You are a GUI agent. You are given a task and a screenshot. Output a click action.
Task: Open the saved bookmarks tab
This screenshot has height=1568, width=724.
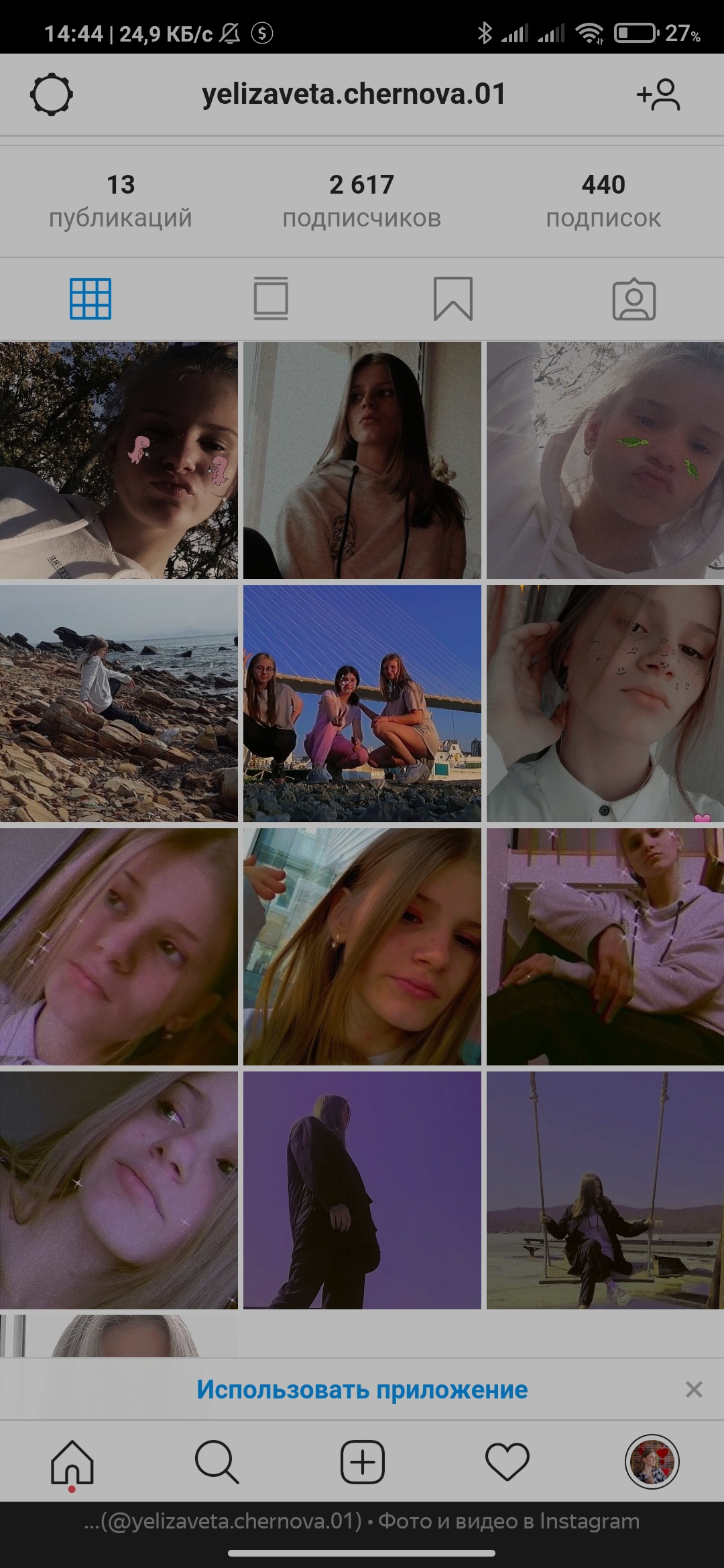coord(453,299)
